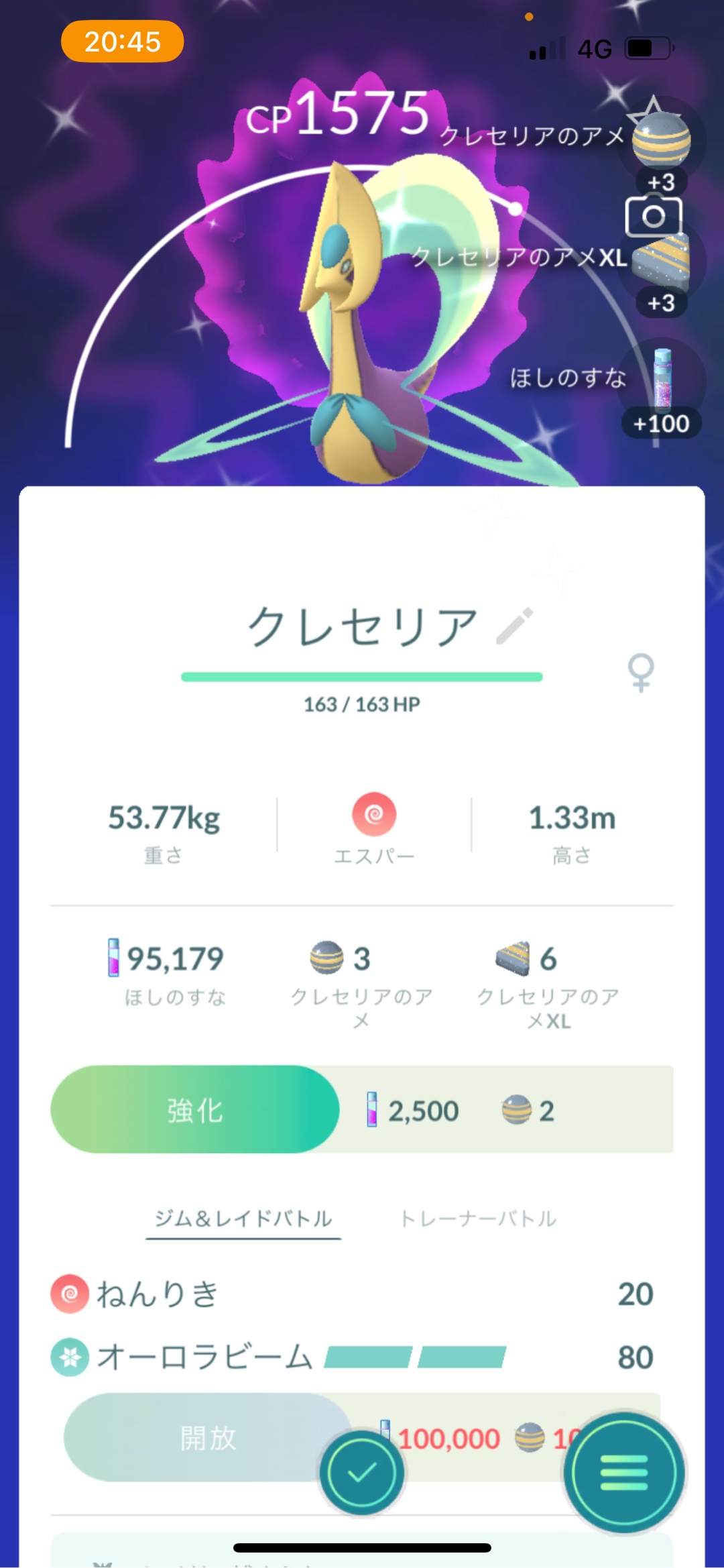Edit the クレセリア nickname with pencil icon
This screenshot has width=724, height=1568.
(x=514, y=626)
